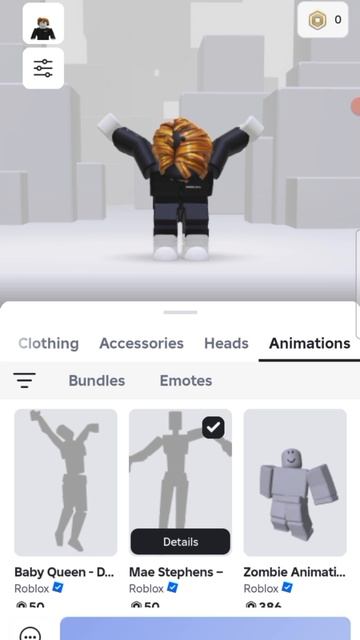Open the filter options icon
Screen dimensions: 360x640
24,380
